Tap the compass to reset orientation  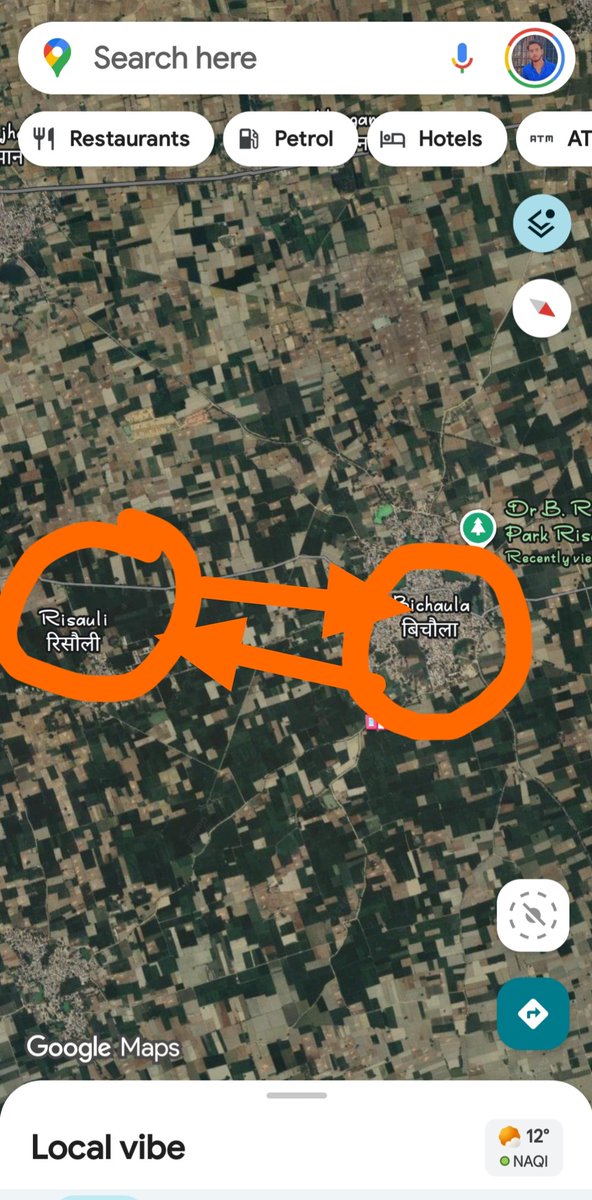tap(542, 308)
